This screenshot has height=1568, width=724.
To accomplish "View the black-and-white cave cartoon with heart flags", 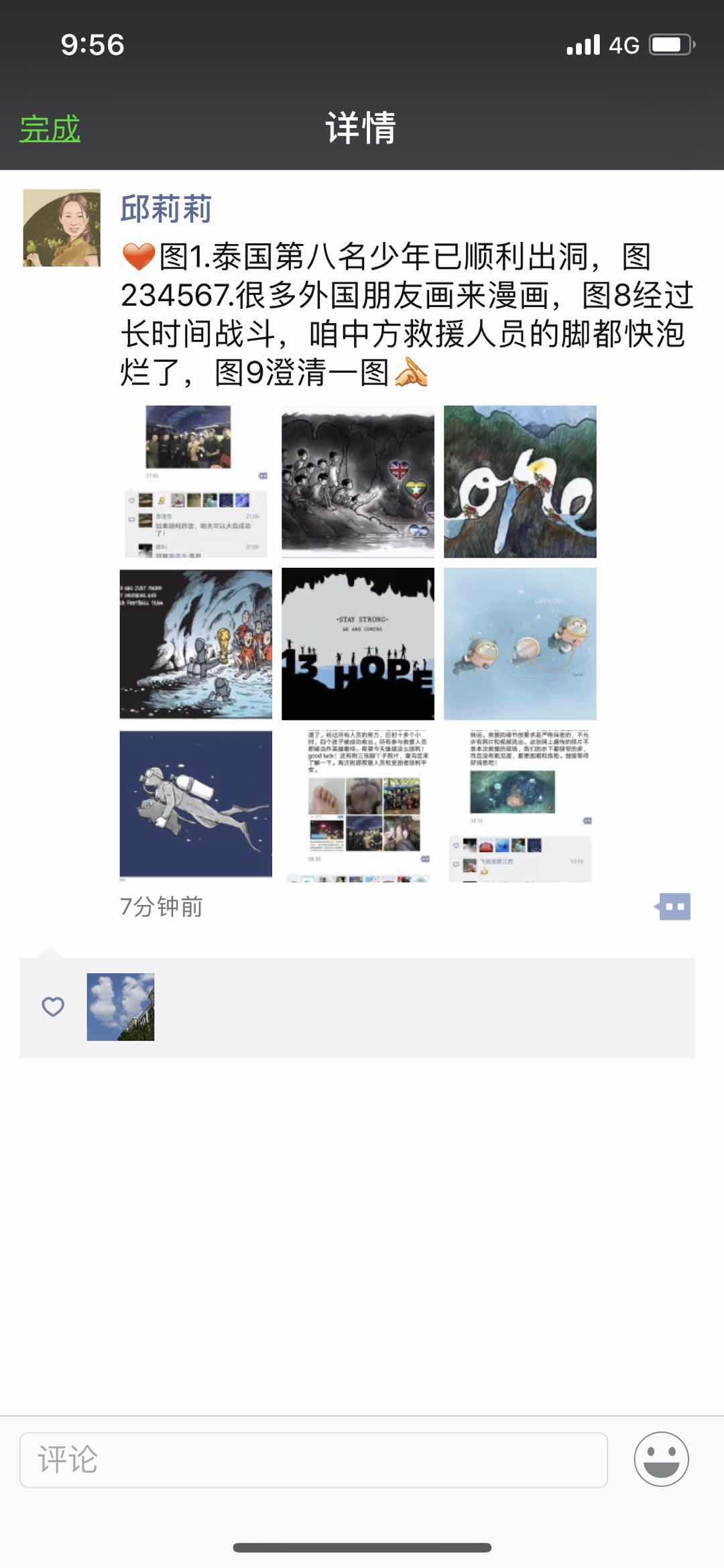I will click(x=357, y=481).
